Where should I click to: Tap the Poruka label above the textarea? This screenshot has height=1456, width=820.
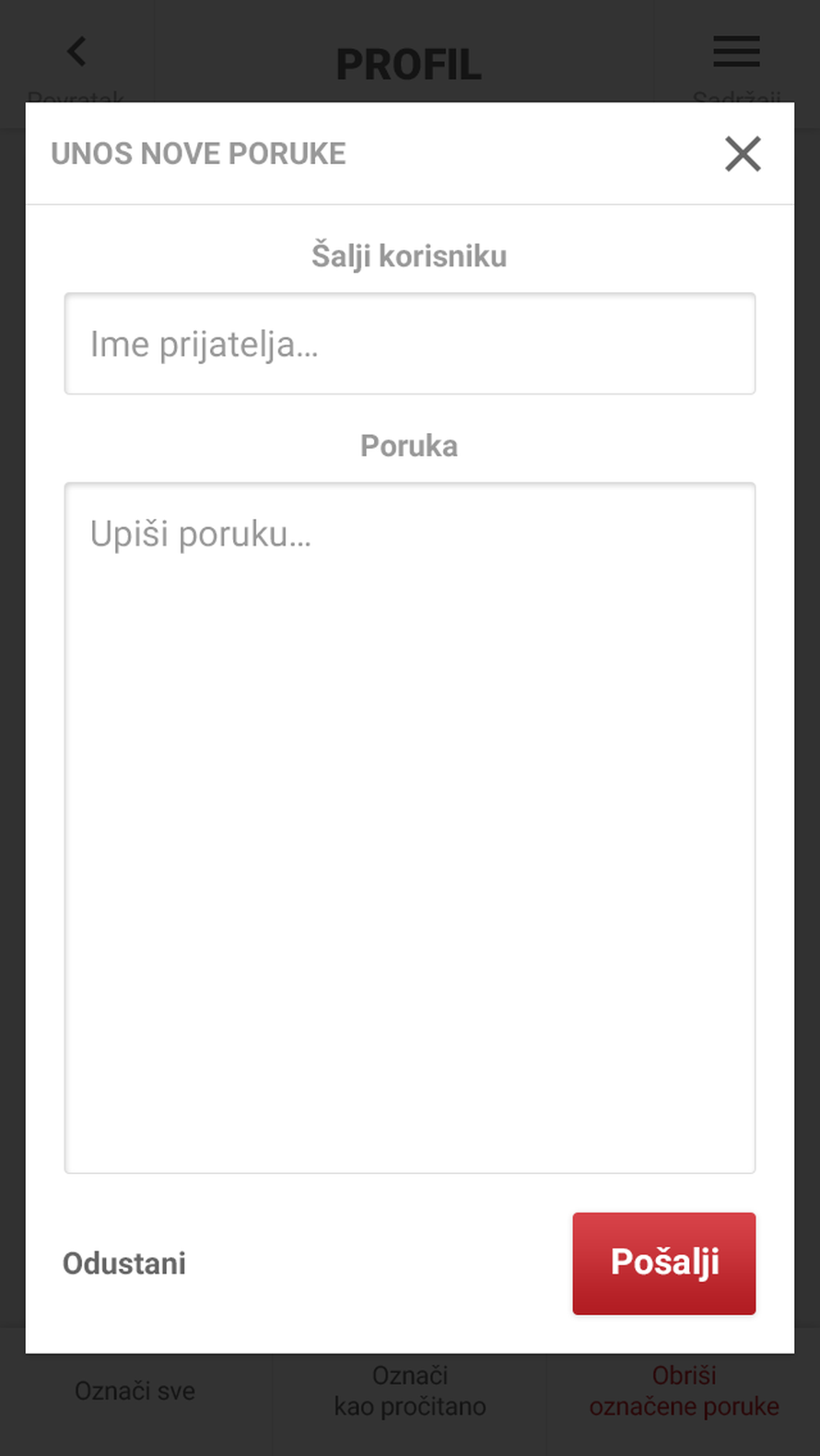click(x=408, y=446)
